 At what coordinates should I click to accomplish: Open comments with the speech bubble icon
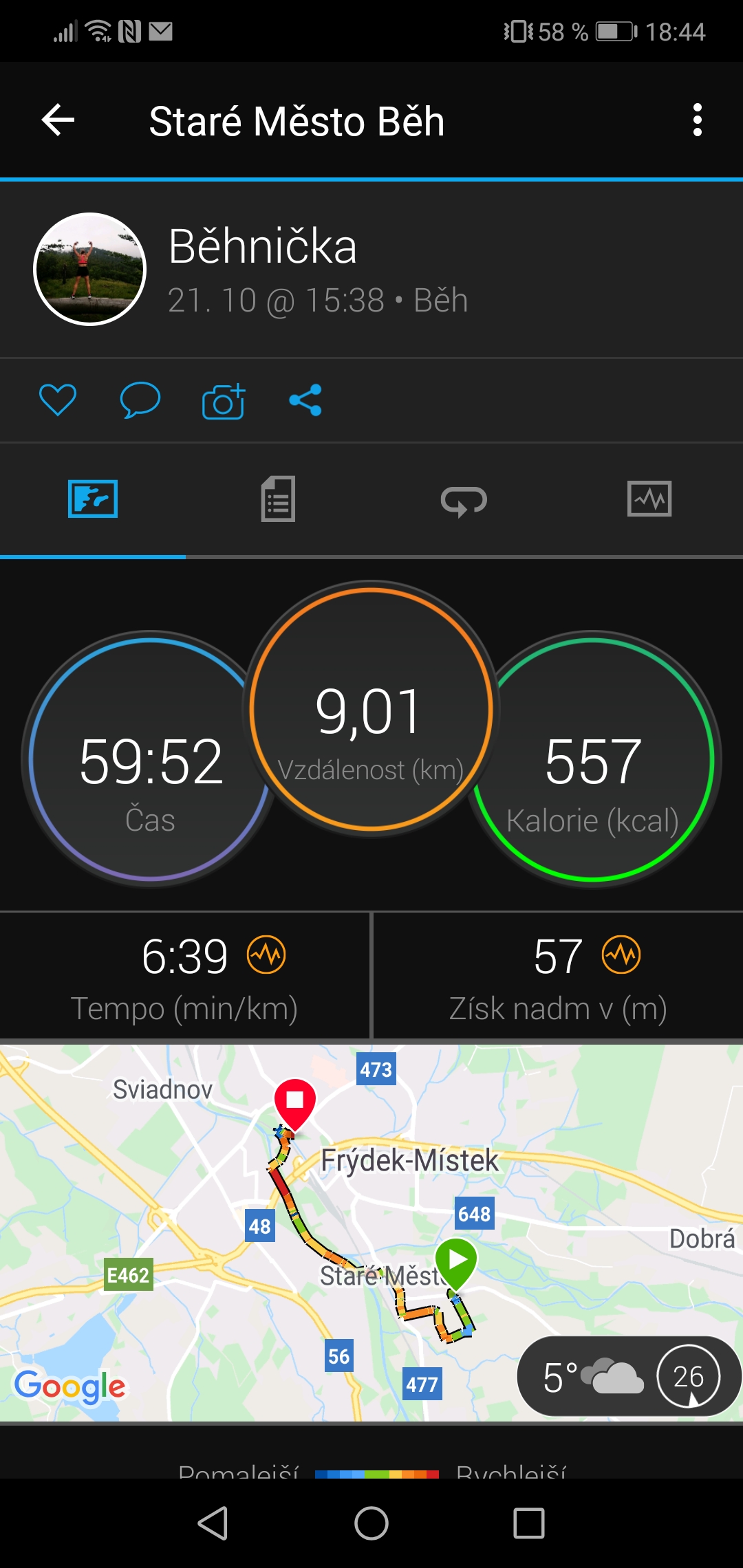point(140,400)
